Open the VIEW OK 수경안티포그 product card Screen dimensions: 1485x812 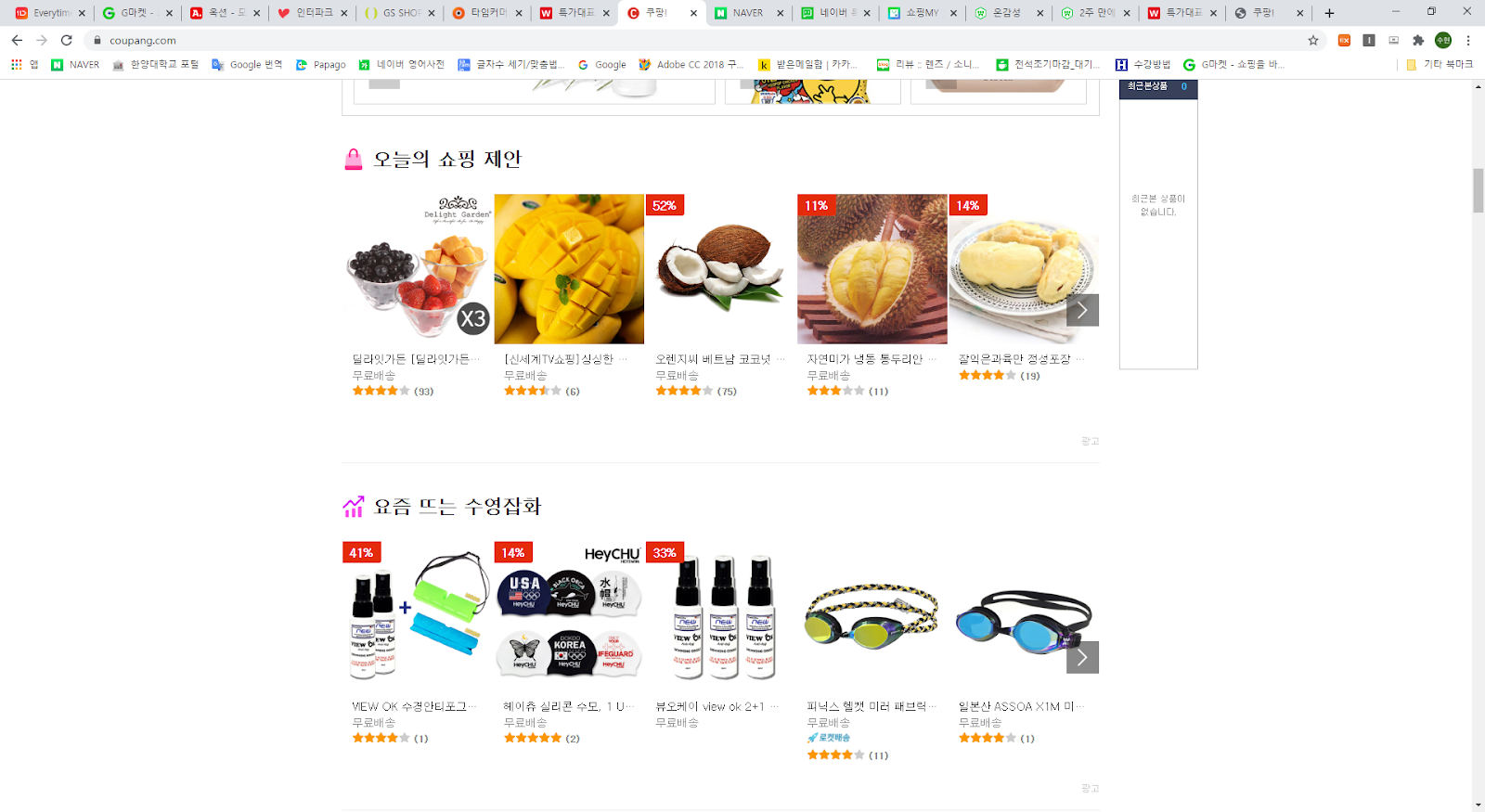tap(417, 617)
